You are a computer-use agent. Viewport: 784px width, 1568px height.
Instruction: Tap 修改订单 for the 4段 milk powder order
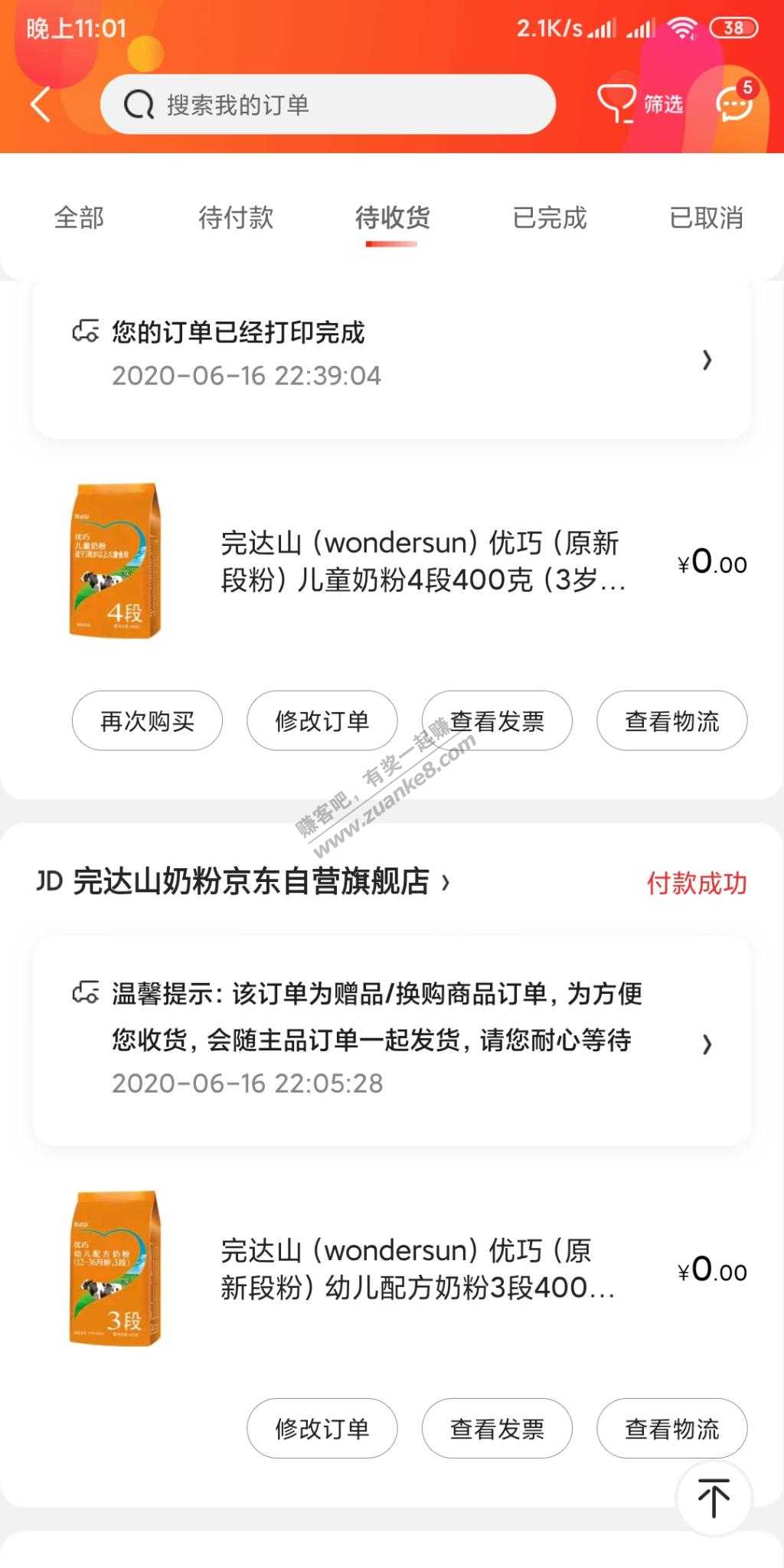coord(322,721)
